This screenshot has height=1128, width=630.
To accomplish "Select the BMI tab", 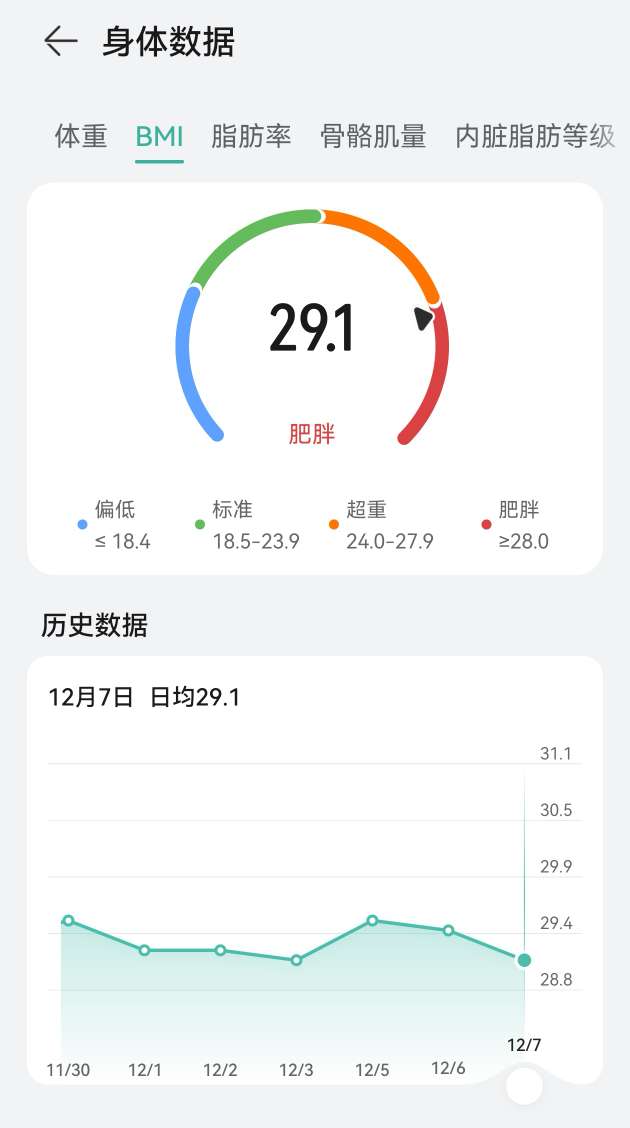I will tap(160, 136).
